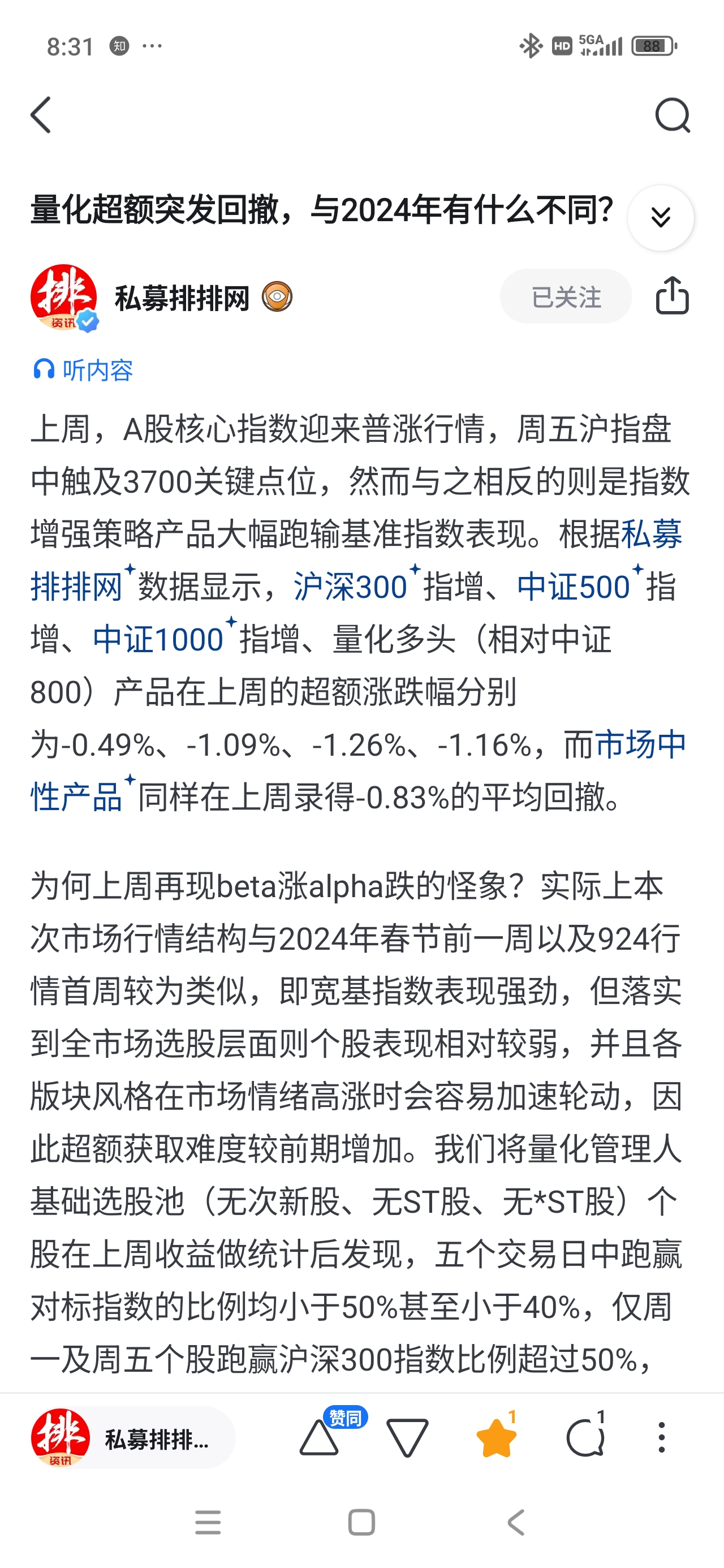Open the three-dot overflow menu
724x1568 pixels.
[x=661, y=1438]
